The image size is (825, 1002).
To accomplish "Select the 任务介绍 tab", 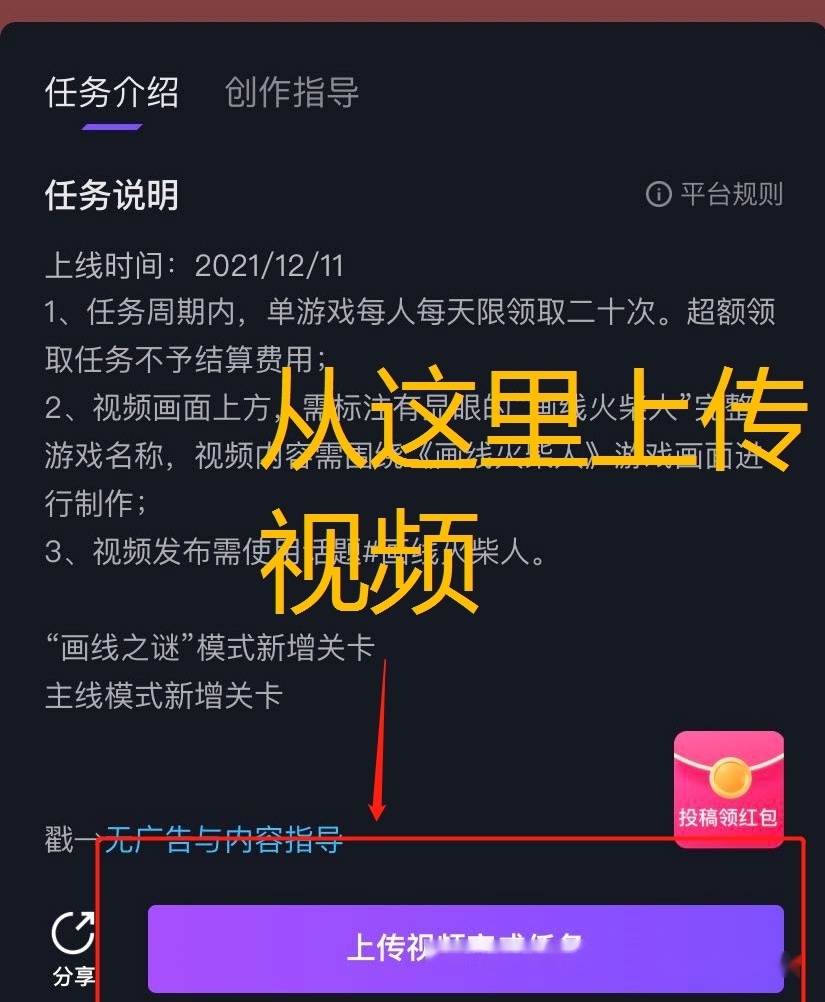I will coord(112,93).
